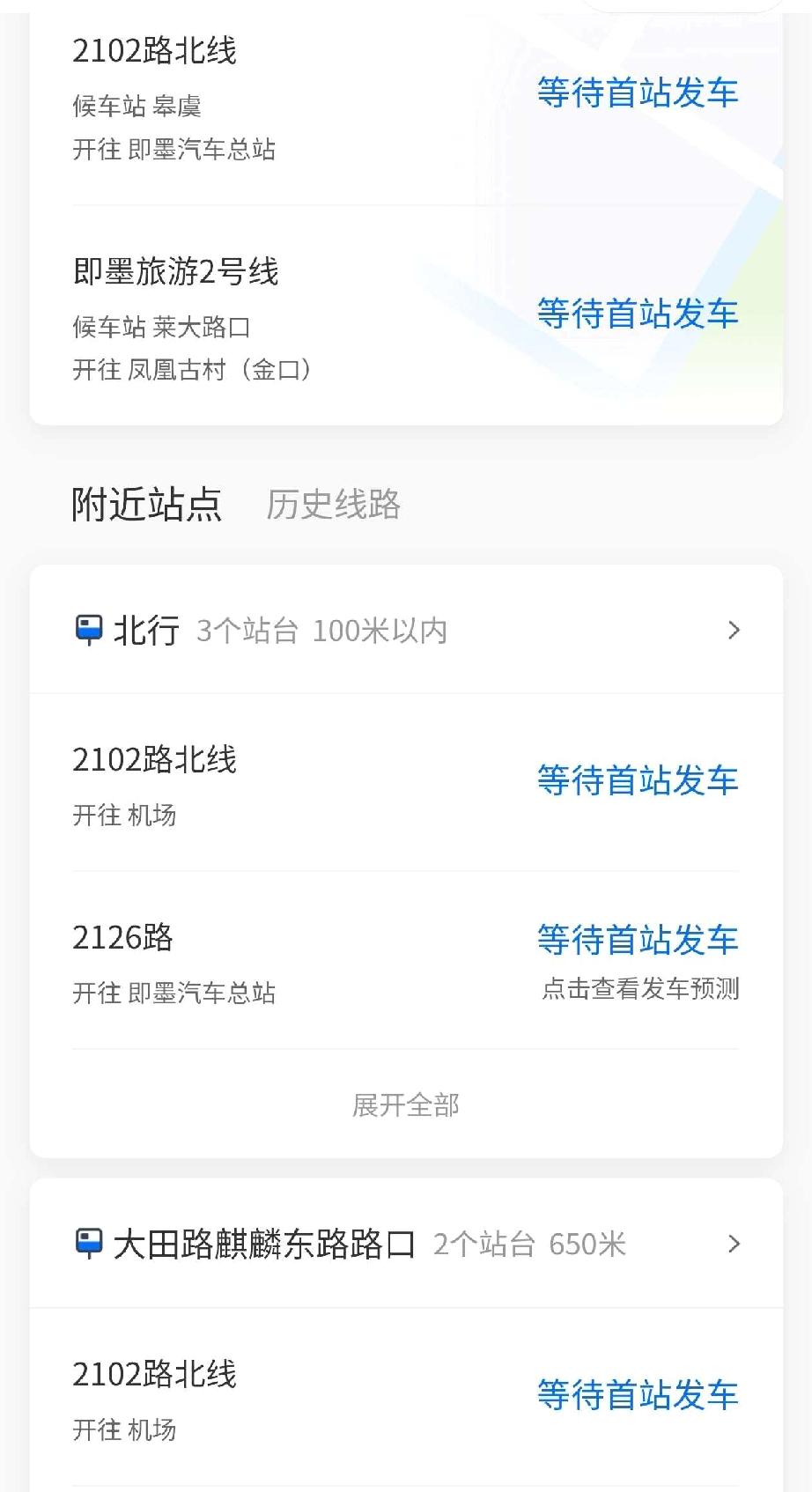Click 展开全部 to show all routes
The image size is (812, 1492).
405,1105
